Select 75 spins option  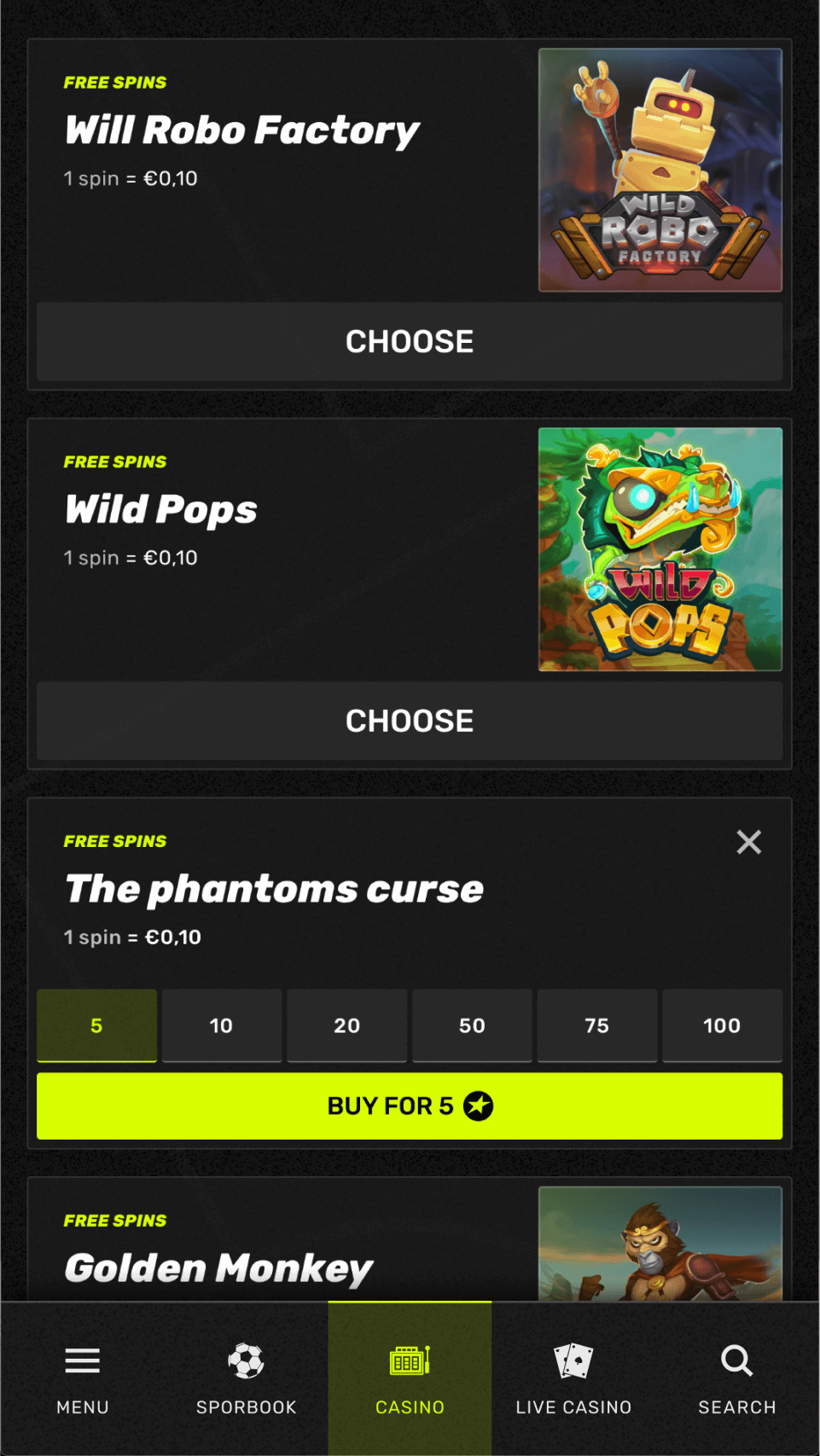click(597, 1025)
